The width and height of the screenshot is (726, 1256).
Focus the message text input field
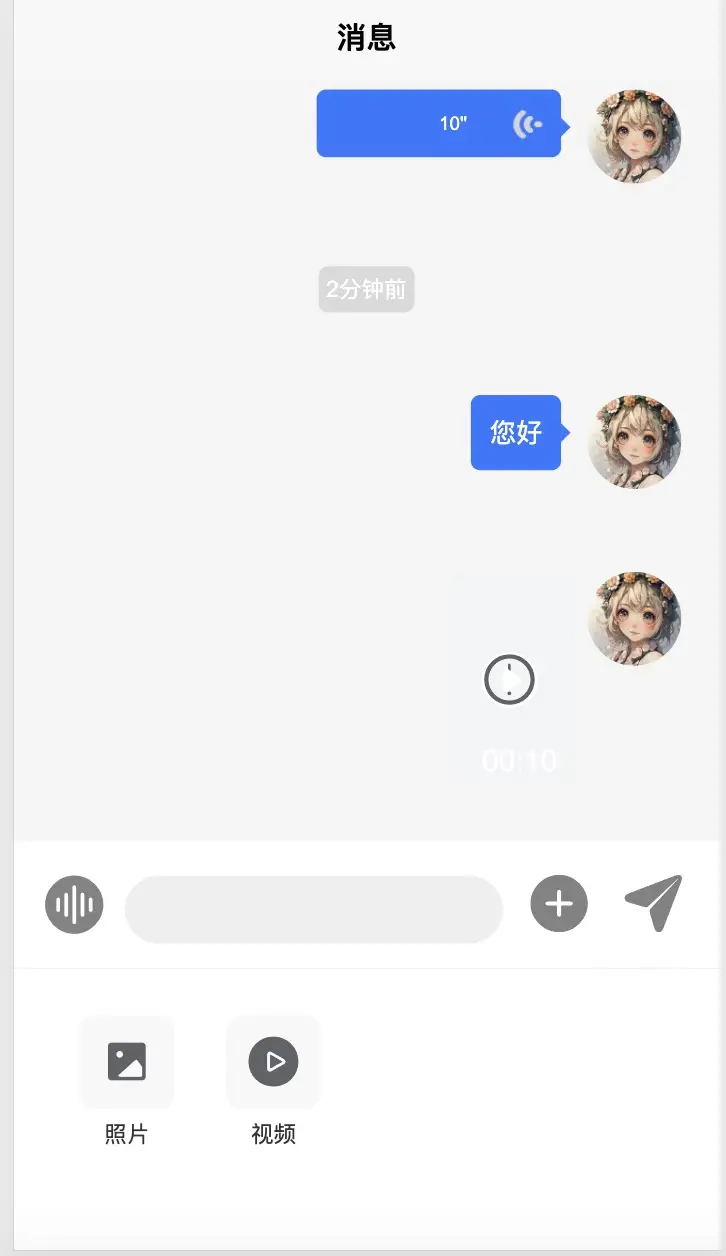pyautogui.click(x=313, y=909)
